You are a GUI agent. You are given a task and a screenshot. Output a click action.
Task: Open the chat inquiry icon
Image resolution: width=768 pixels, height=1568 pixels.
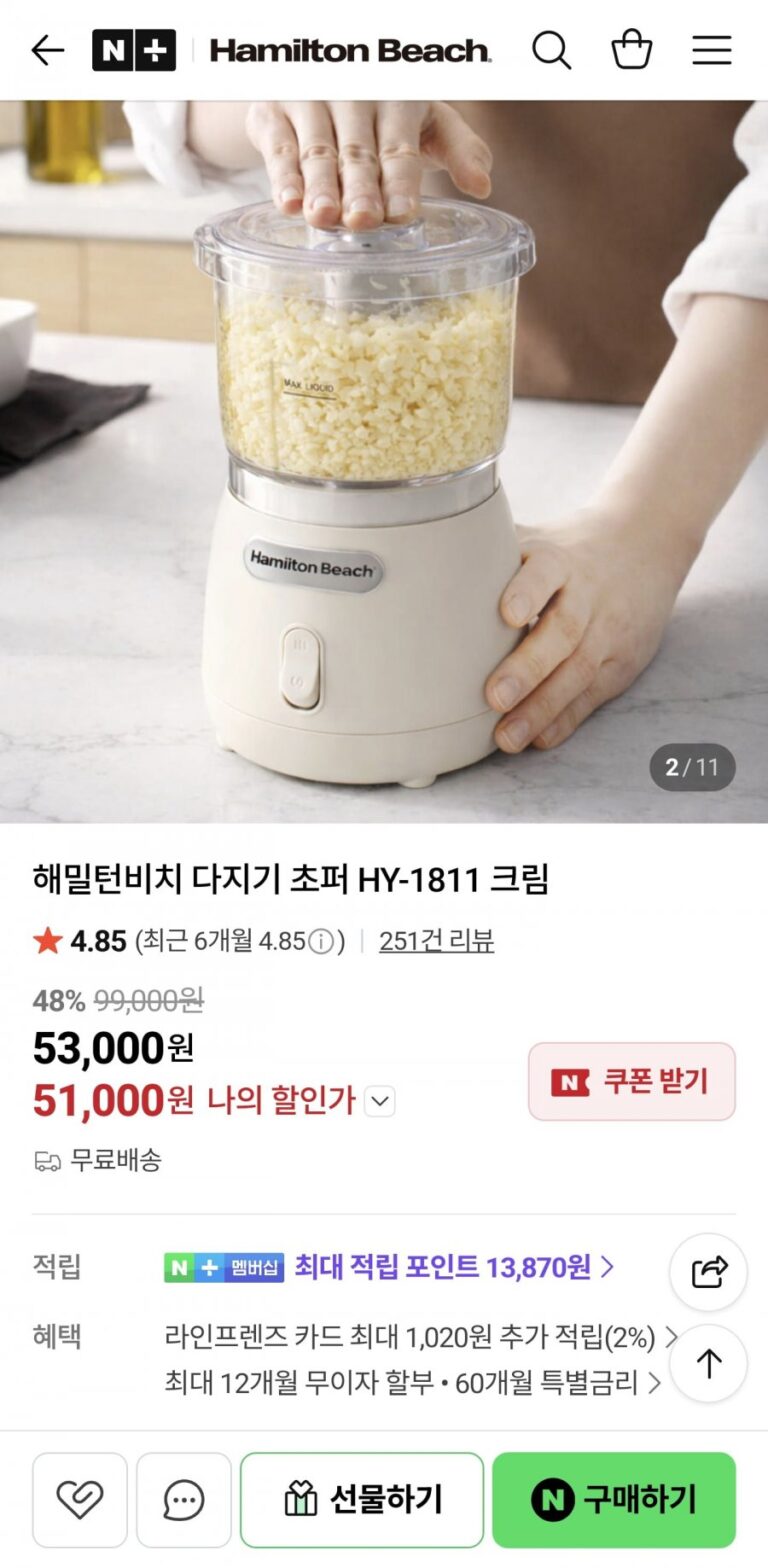184,1500
